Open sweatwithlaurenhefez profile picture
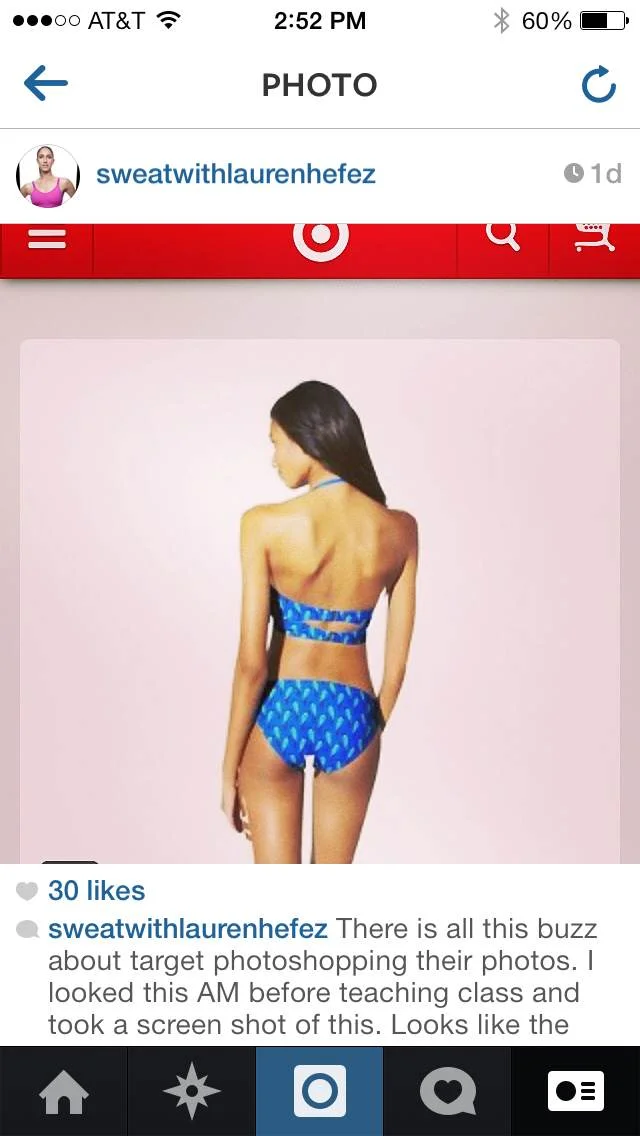The height and width of the screenshot is (1136, 640). click(x=48, y=176)
